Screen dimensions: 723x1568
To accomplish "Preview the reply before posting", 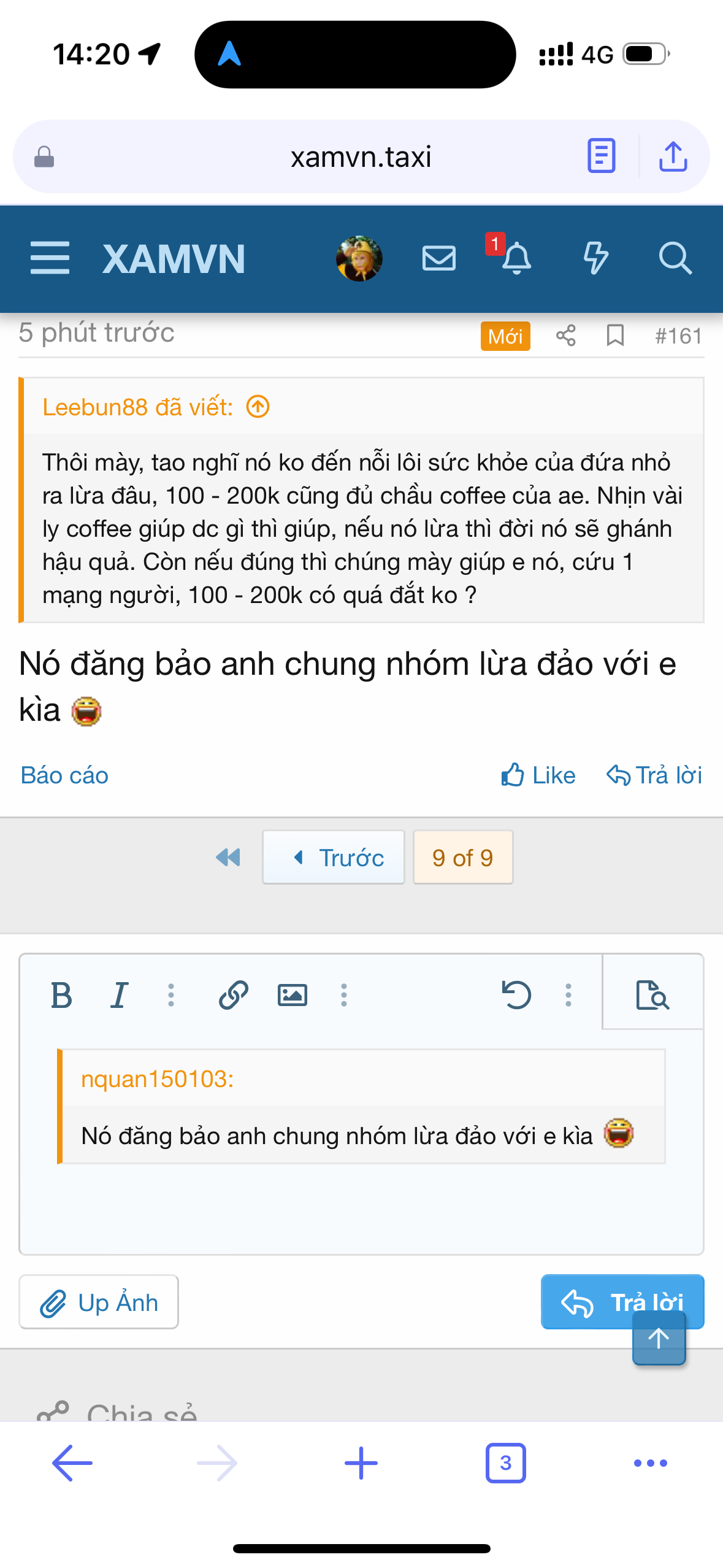I will (652, 995).
